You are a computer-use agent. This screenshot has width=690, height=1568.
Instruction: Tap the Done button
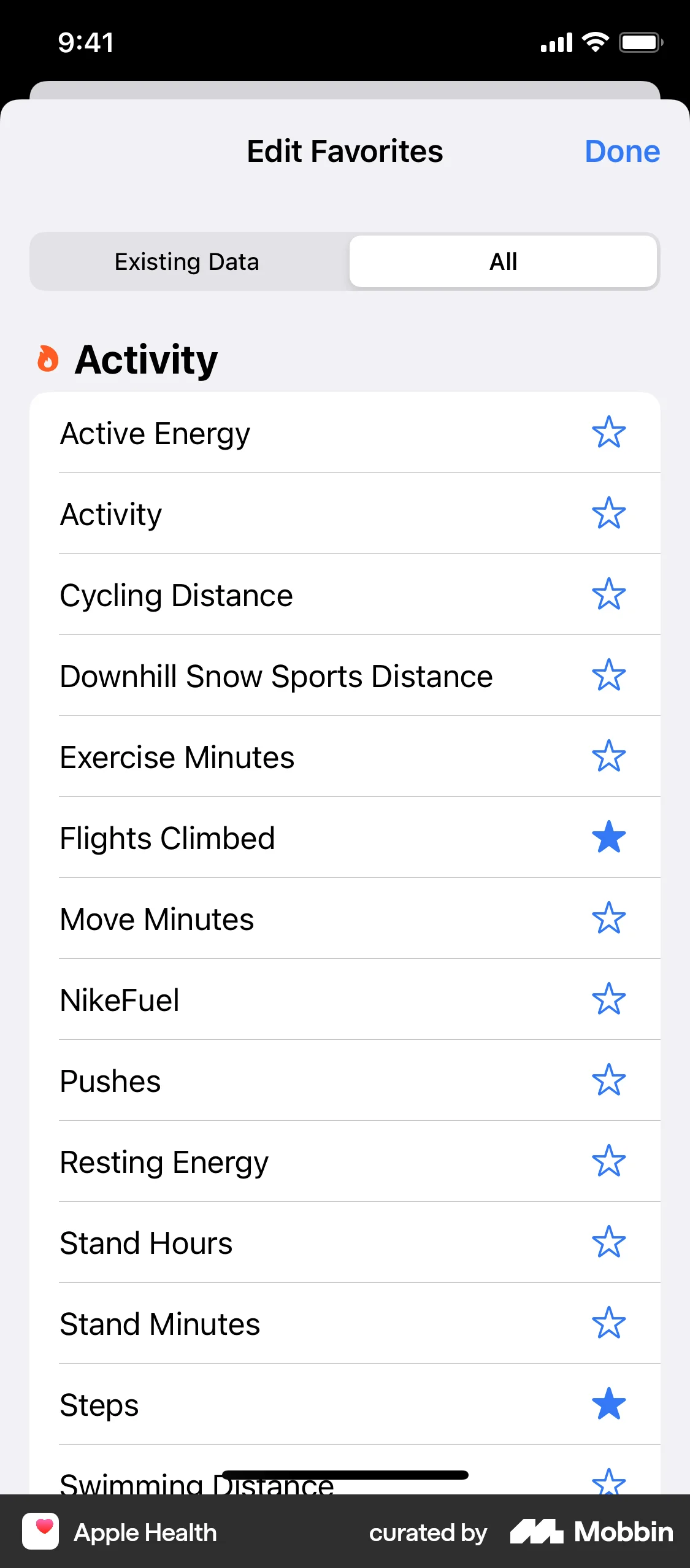(x=622, y=151)
